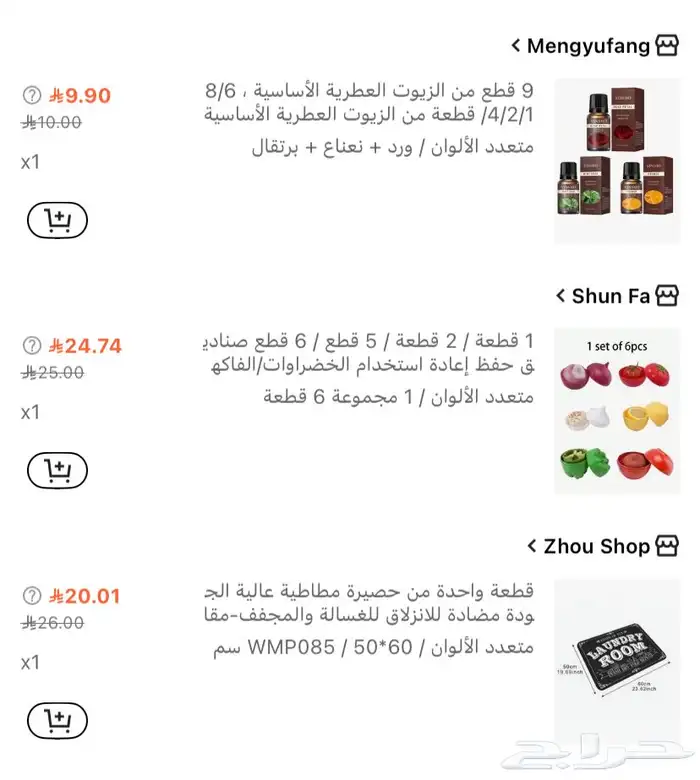Open the vegetable storage containers image

tap(616, 411)
